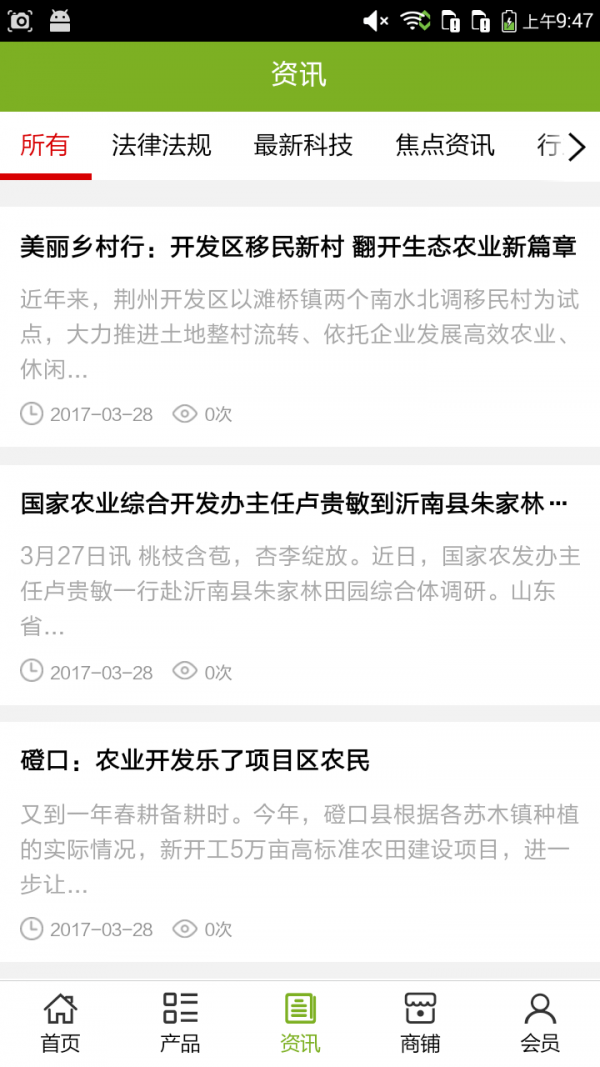Read the 国家农业综合开发办主任卢贵敏 article

(295, 504)
